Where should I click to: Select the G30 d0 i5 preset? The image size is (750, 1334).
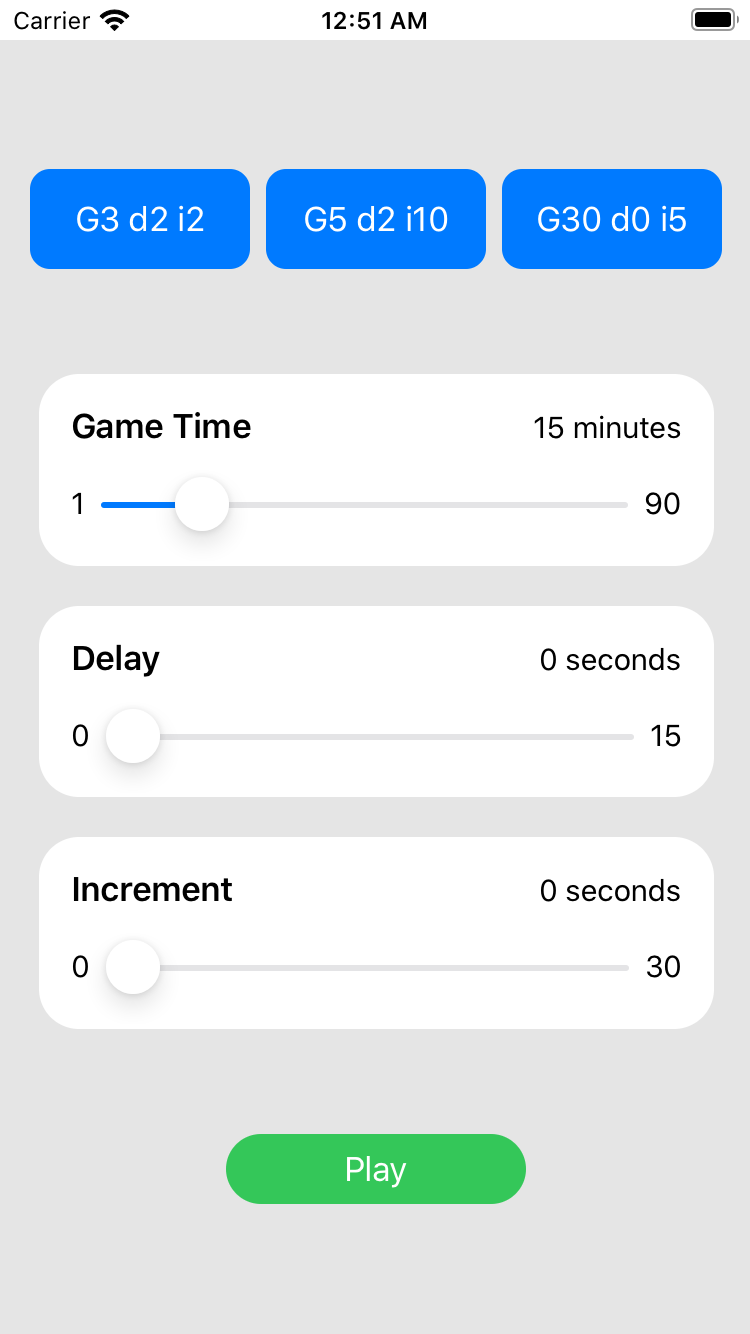click(611, 218)
